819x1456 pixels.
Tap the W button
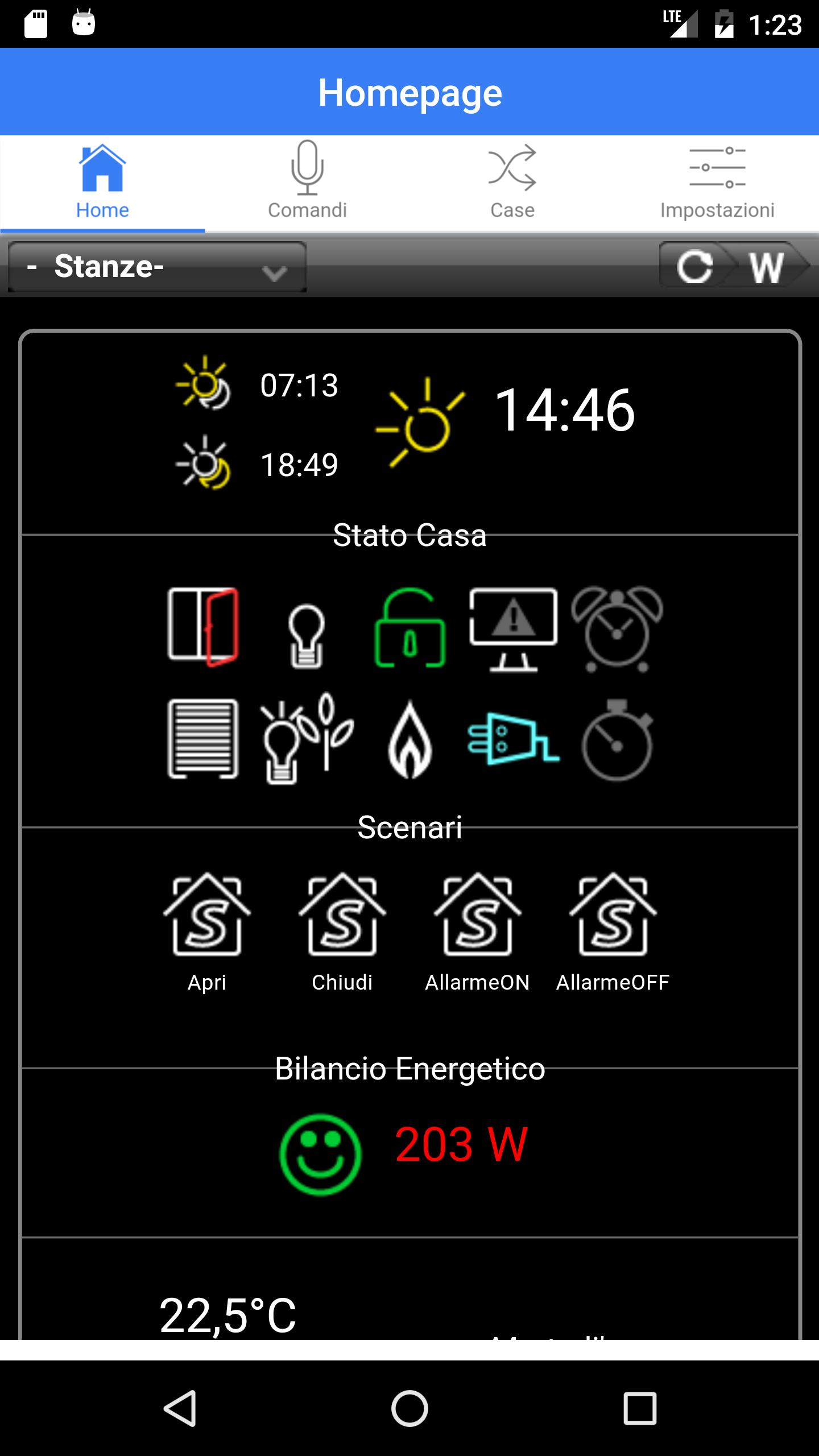pos(767,266)
